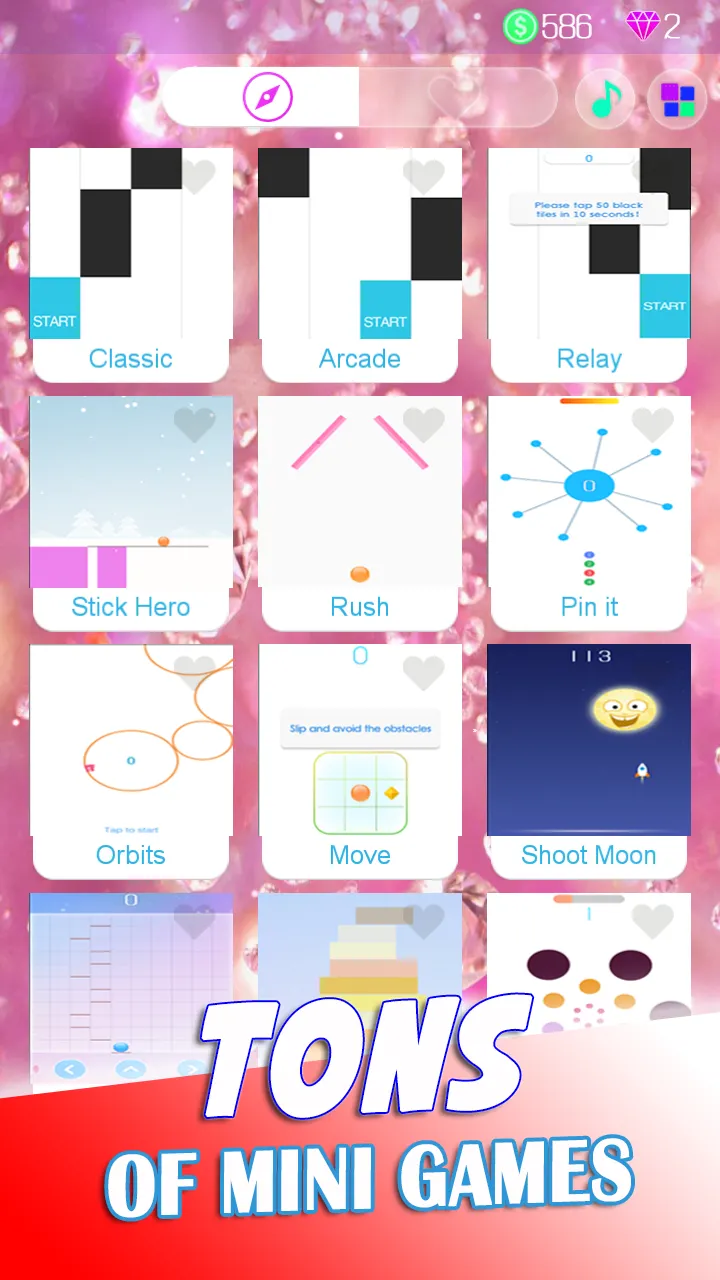Launch the Shoot Moon game
The height and width of the screenshot is (1280, 720).
point(589,761)
